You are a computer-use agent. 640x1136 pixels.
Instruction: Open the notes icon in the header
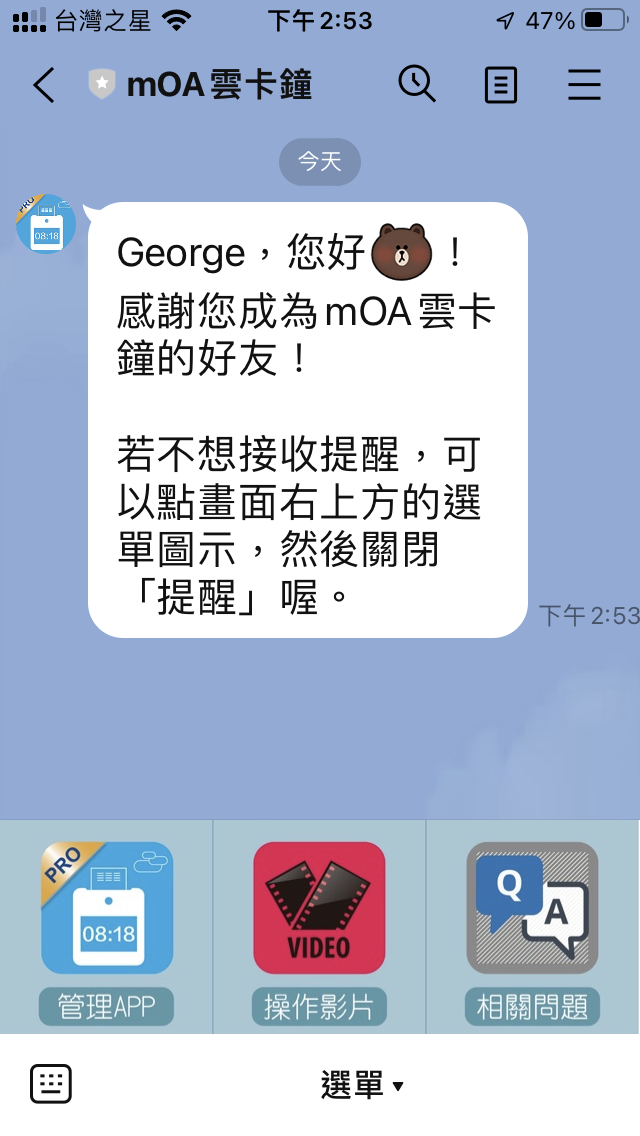pyautogui.click(x=500, y=85)
